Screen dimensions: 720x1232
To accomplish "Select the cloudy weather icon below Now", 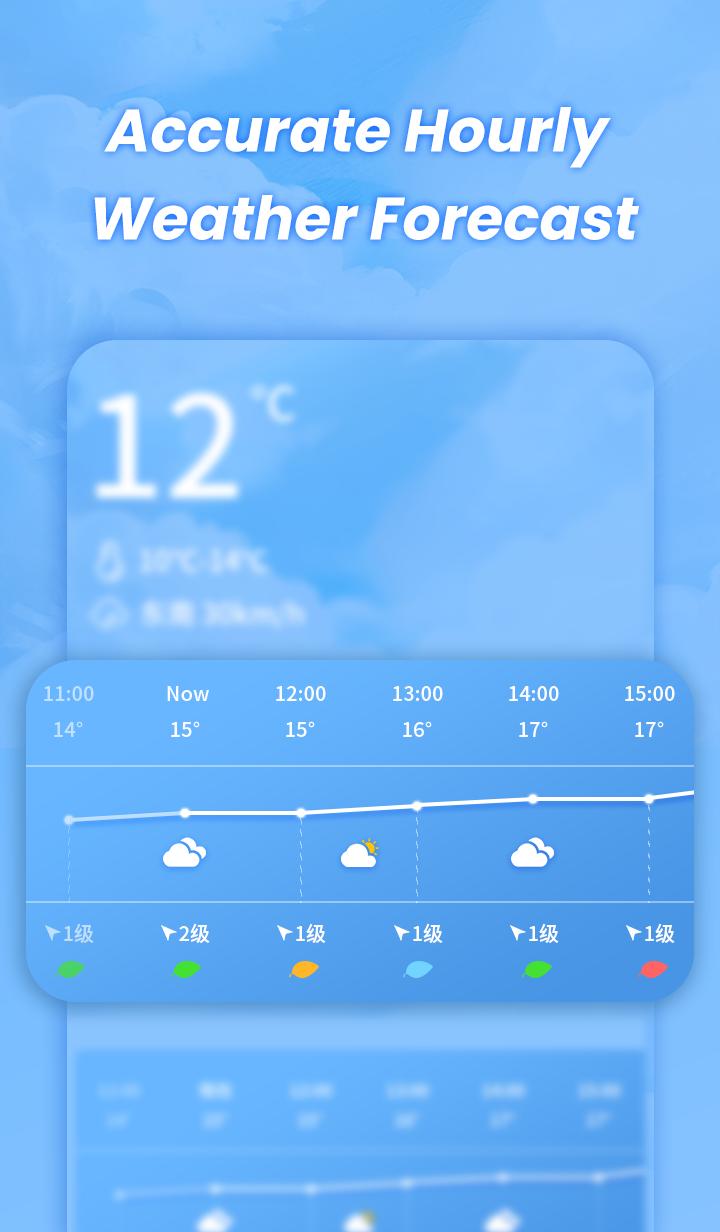I will click(x=184, y=852).
